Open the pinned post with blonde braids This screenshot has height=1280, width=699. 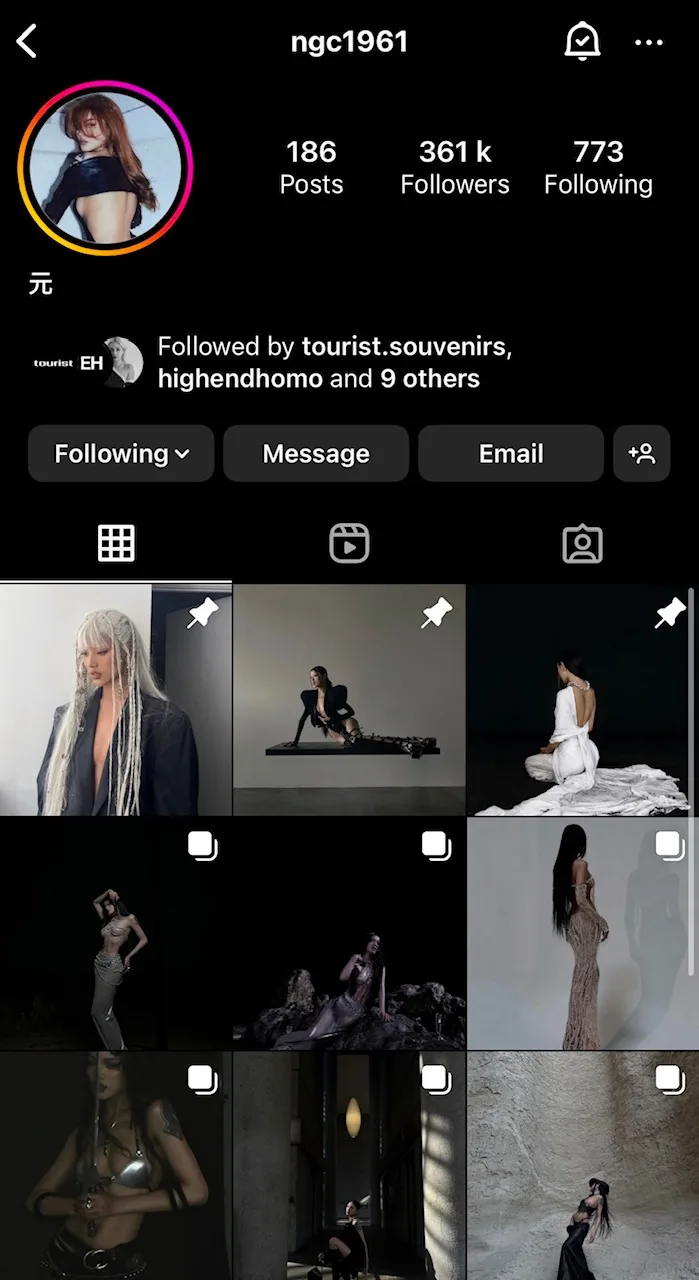(115, 700)
